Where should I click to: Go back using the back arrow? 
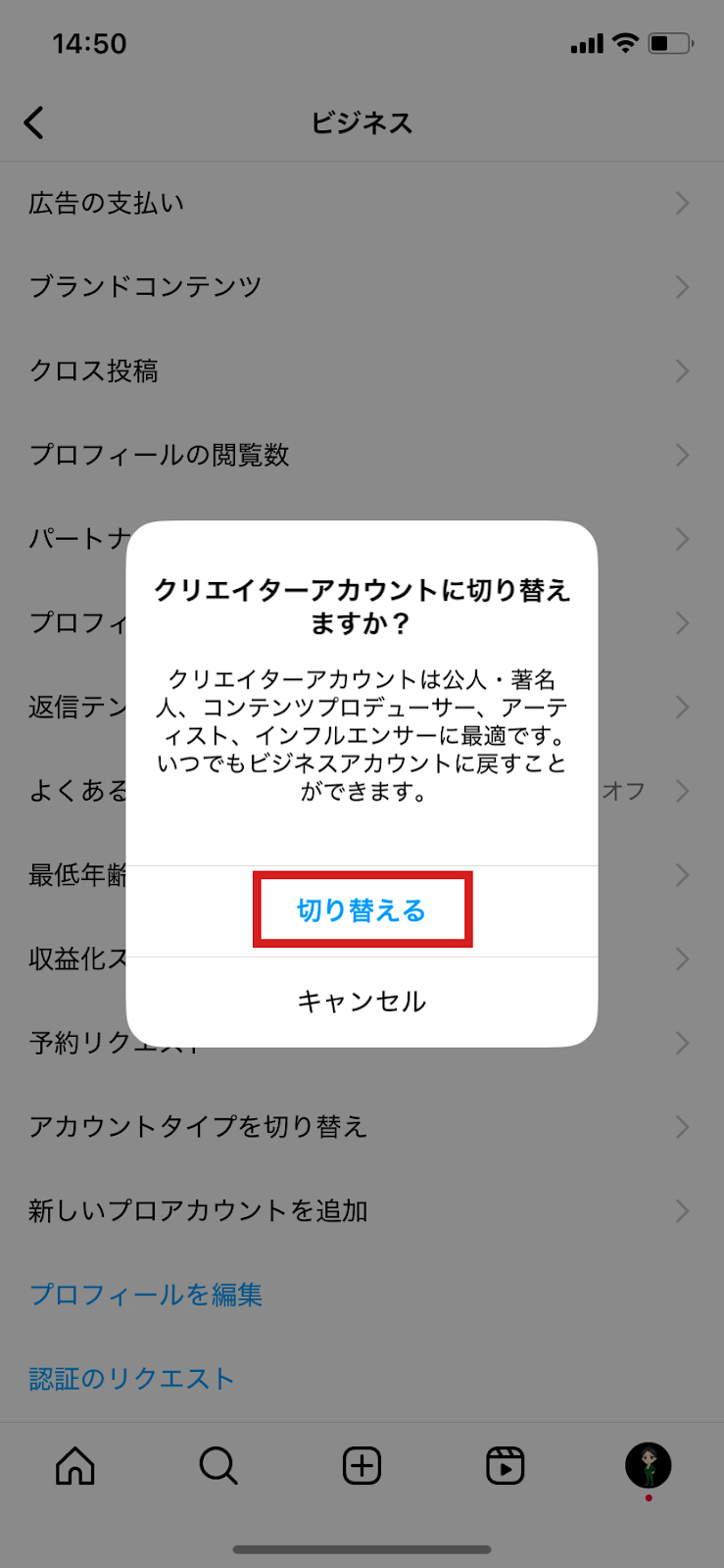(34, 123)
